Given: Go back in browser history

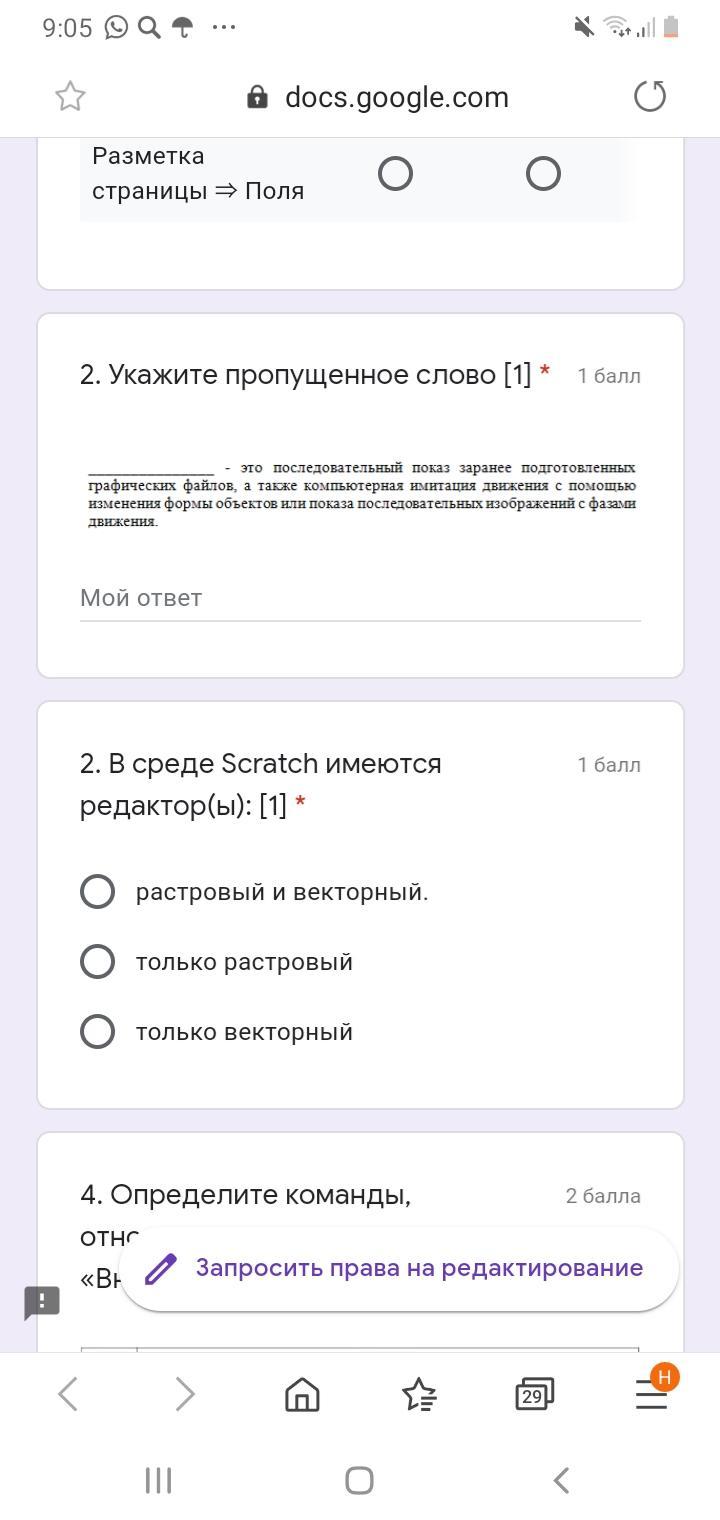Looking at the screenshot, I should [68, 1394].
